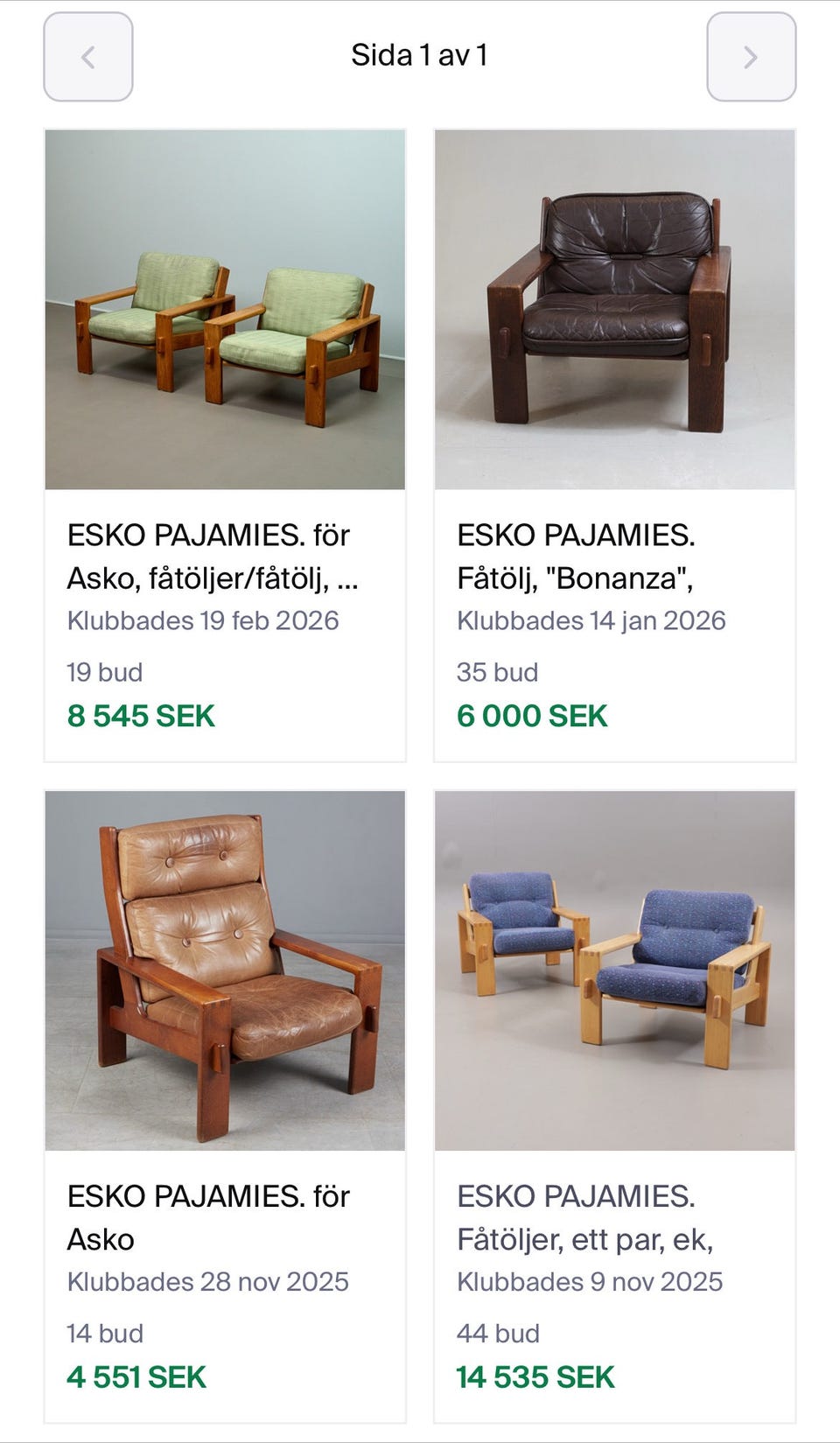Open the 'Sida 1 av 1' page label
This screenshot has height=1443, width=840.
420,54
